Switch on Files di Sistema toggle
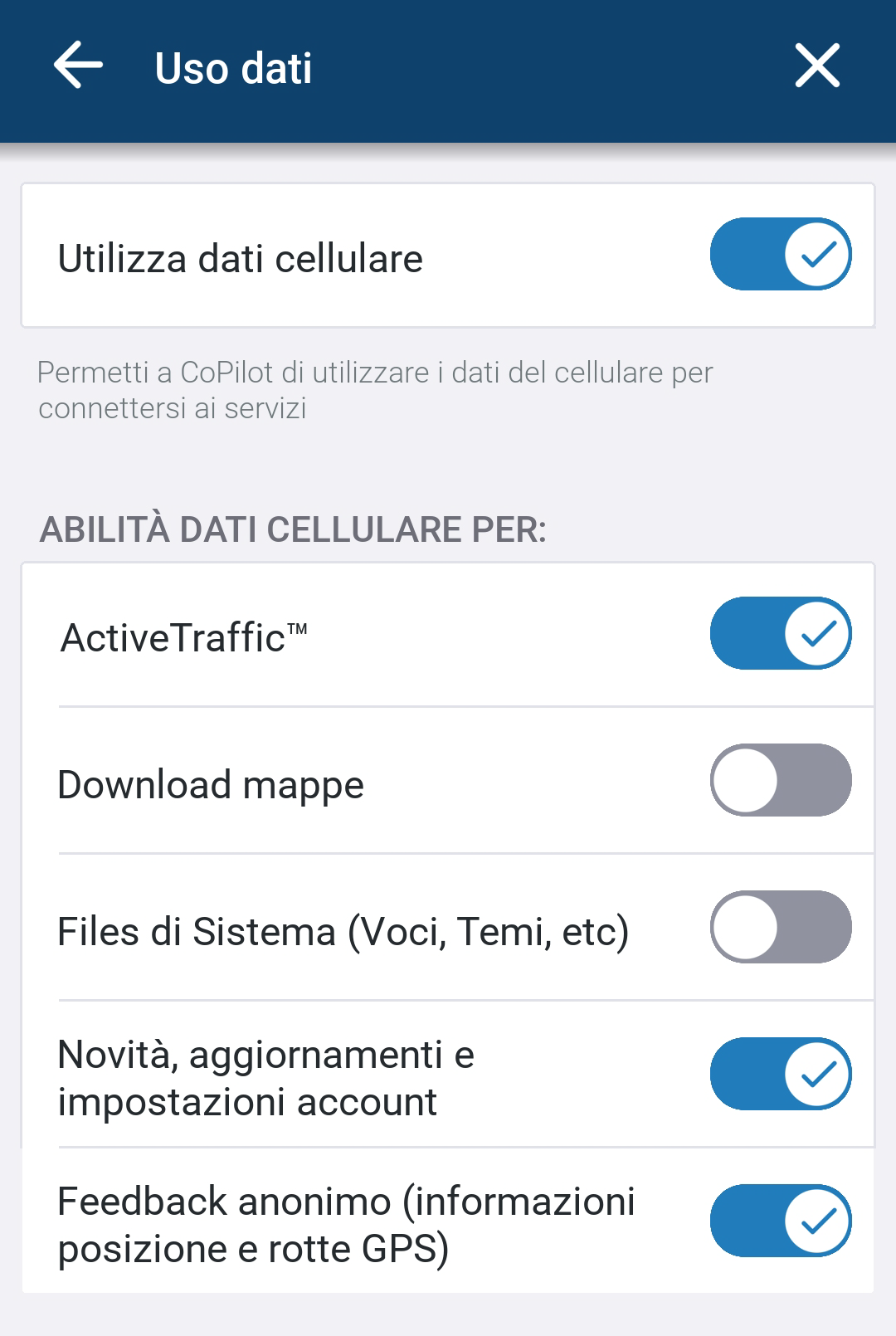 pos(780,928)
